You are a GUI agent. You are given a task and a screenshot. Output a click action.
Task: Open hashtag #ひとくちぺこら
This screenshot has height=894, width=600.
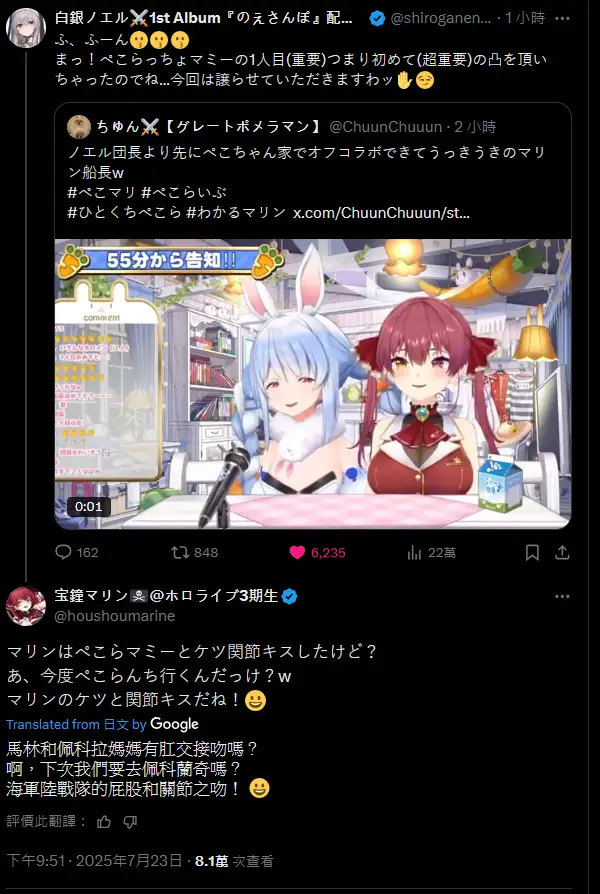tap(122, 213)
